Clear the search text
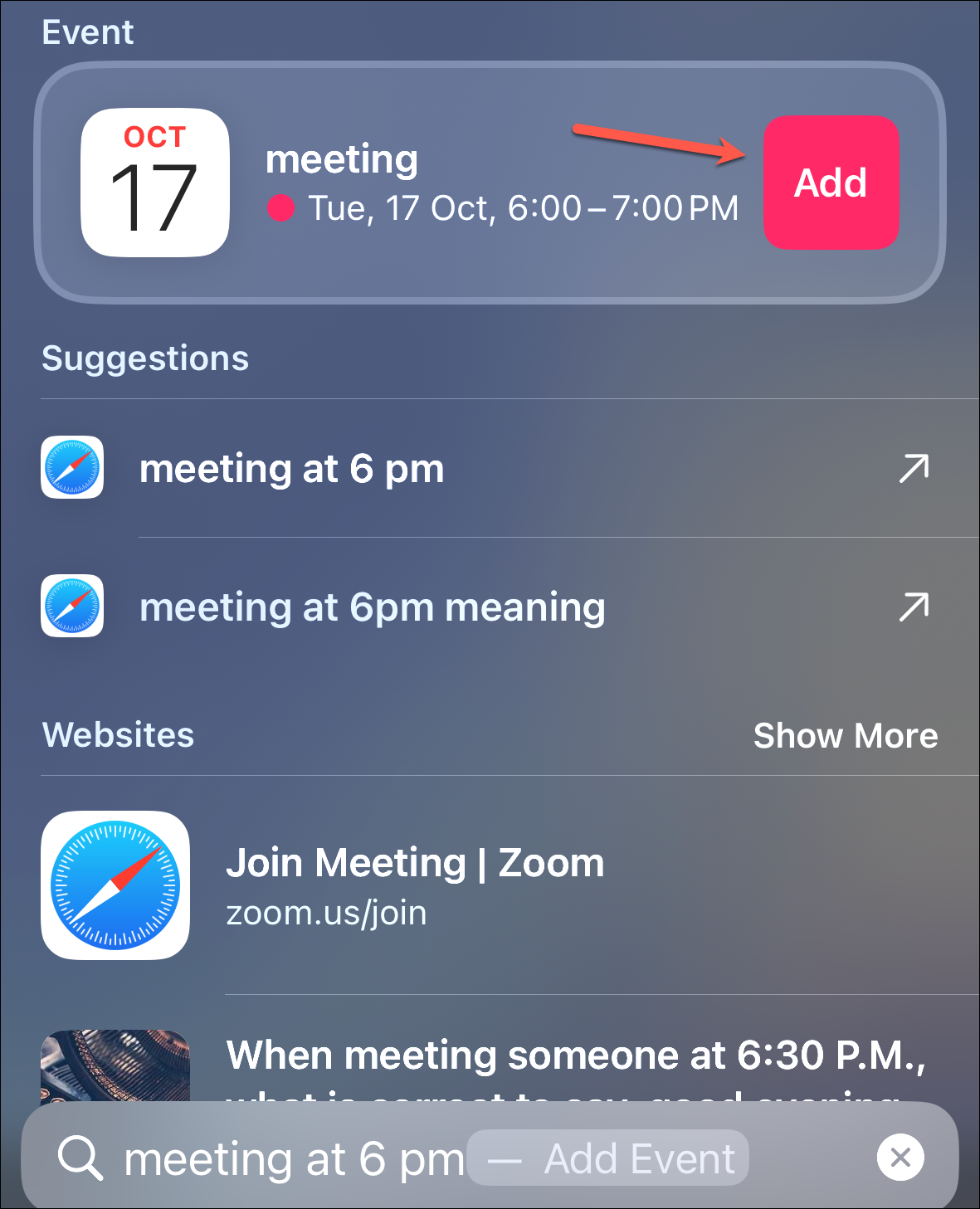 point(900,1157)
